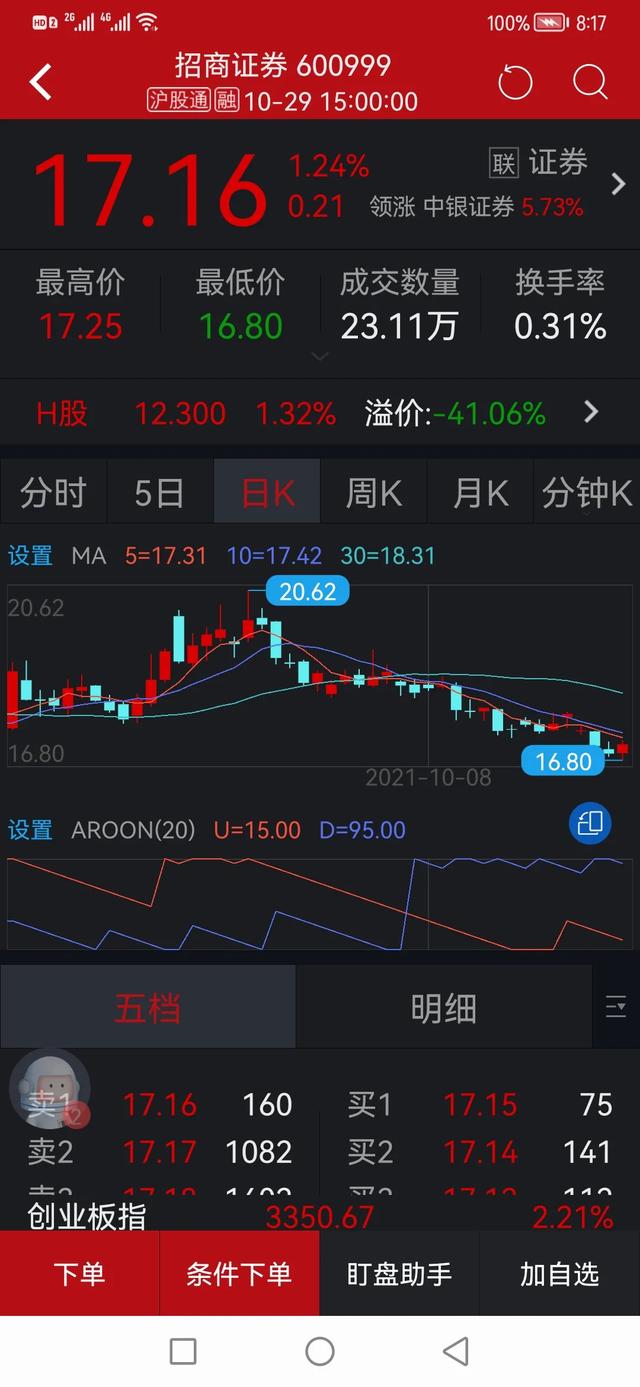The width and height of the screenshot is (640, 1387).
Task: Switch to the 5日 chart tab
Action: (160, 493)
